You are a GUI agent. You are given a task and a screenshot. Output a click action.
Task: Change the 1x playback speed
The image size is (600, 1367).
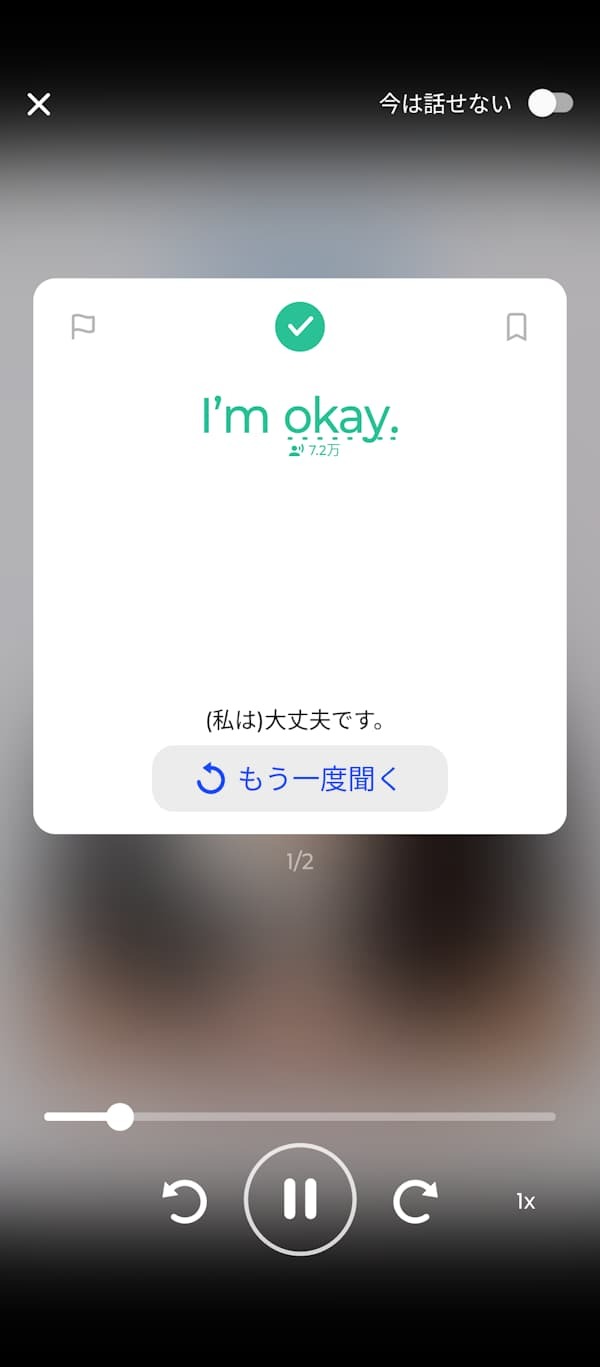tap(526, 1201)
